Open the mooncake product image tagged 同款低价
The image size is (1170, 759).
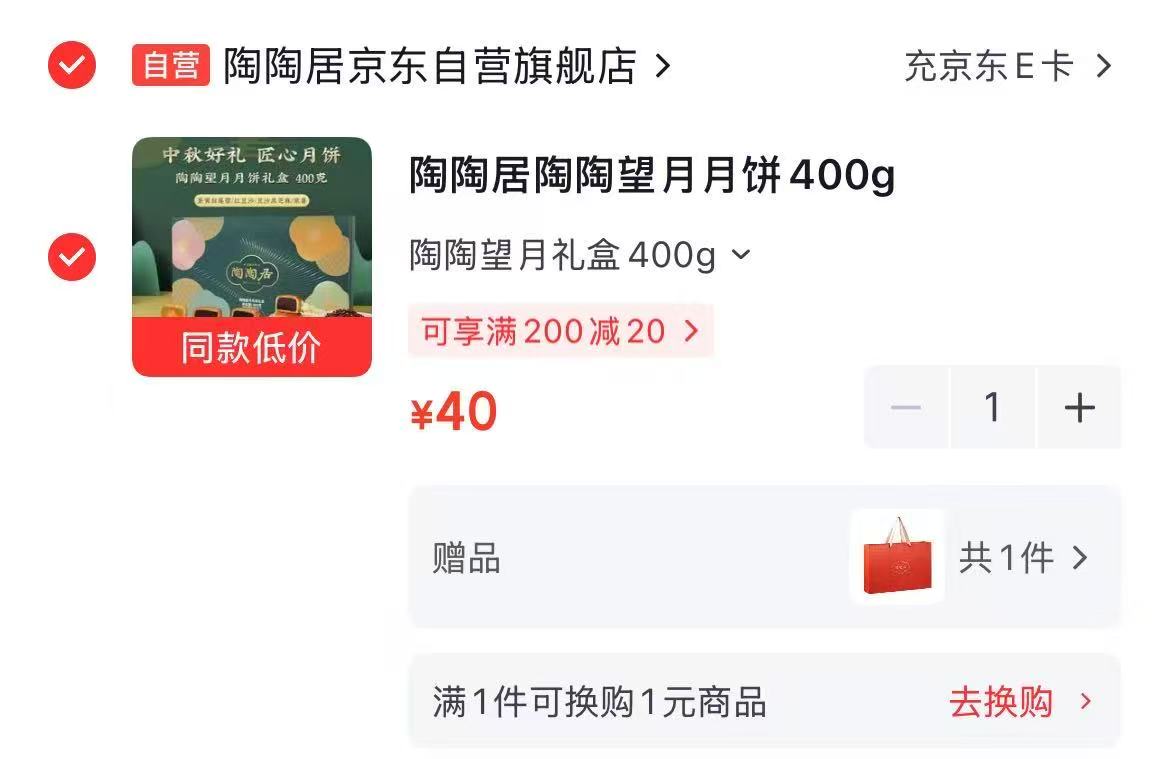252,257
